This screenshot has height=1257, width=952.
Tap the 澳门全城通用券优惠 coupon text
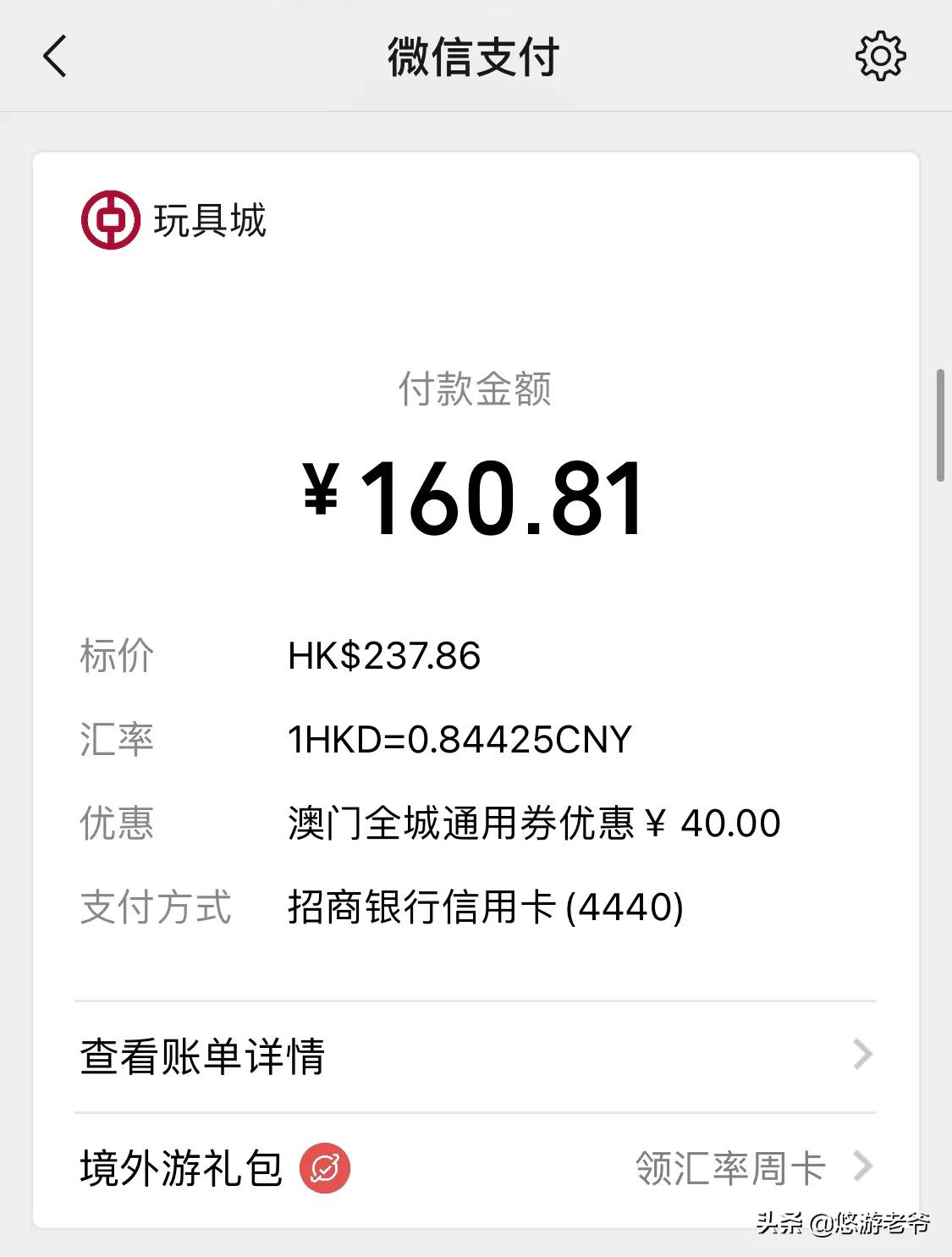(x=533, y=824)
